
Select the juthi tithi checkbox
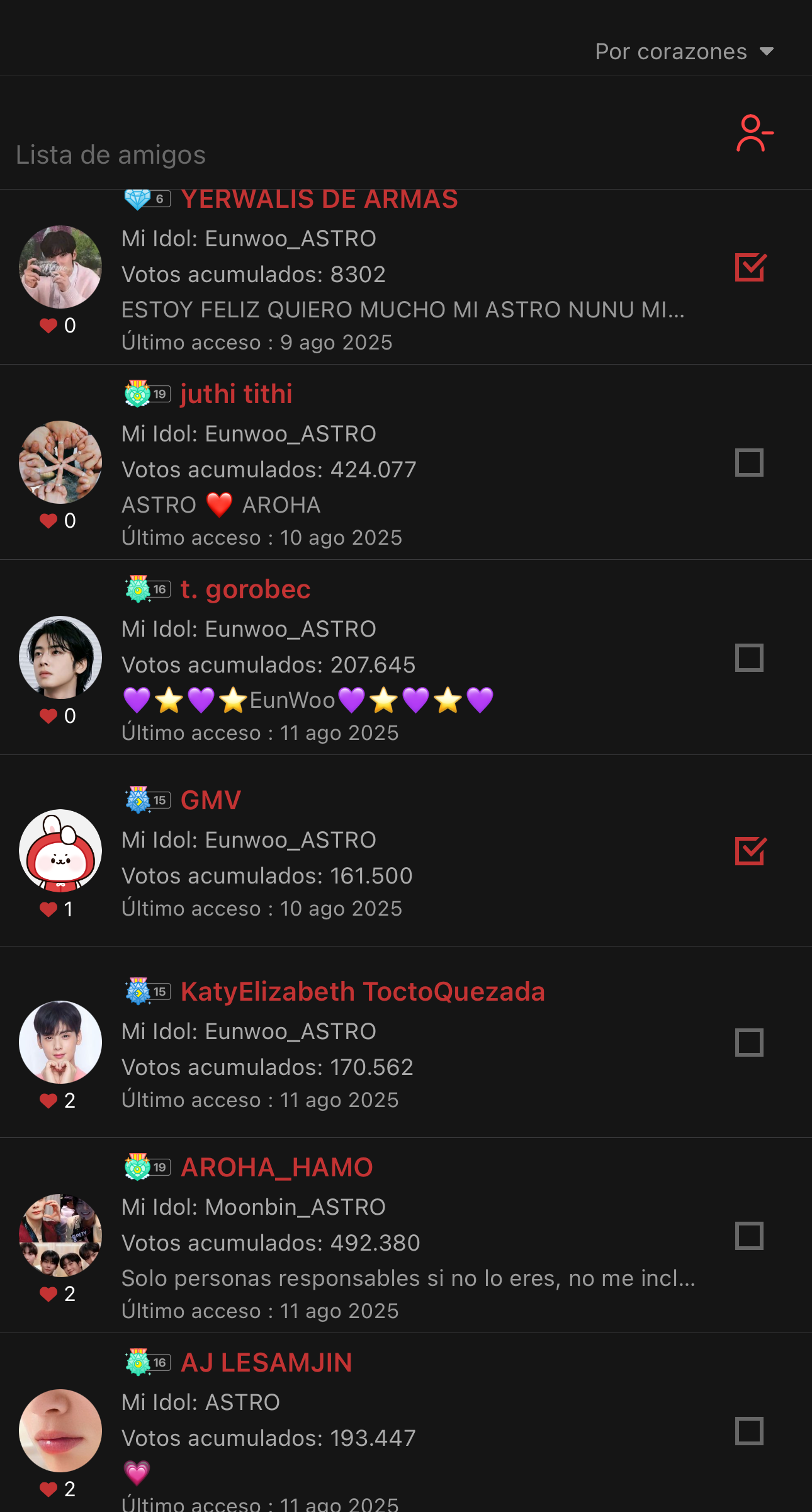749,463
